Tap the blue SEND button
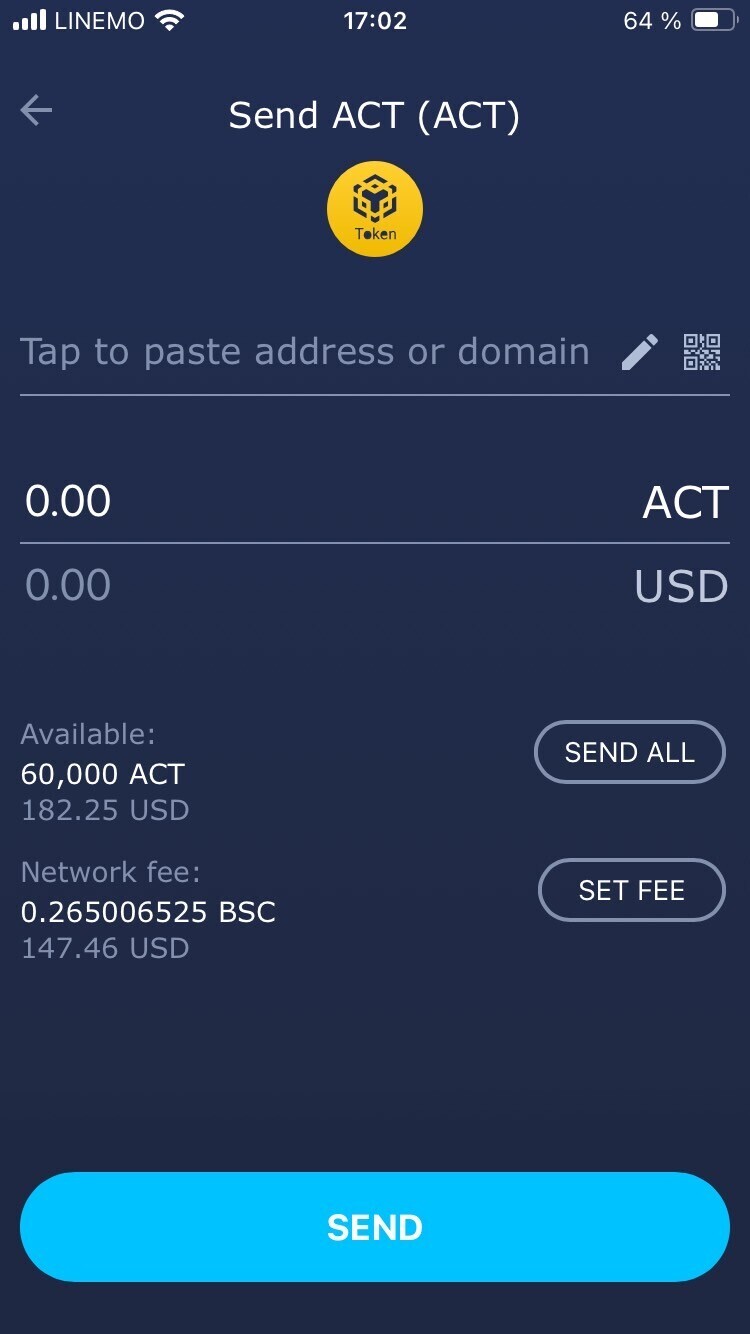Viewport: 750px width, 1334px height. tap(375, 1227)
